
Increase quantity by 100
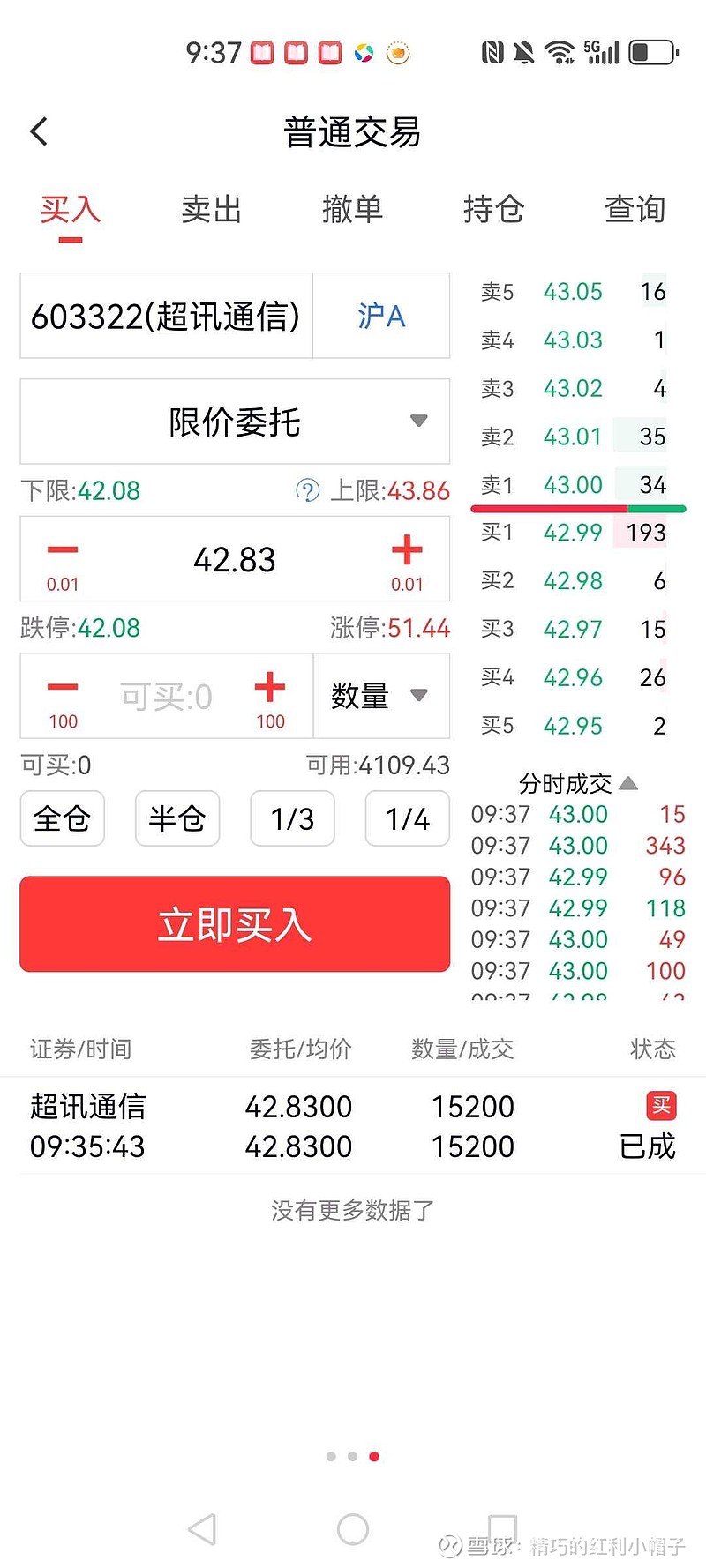270,697
